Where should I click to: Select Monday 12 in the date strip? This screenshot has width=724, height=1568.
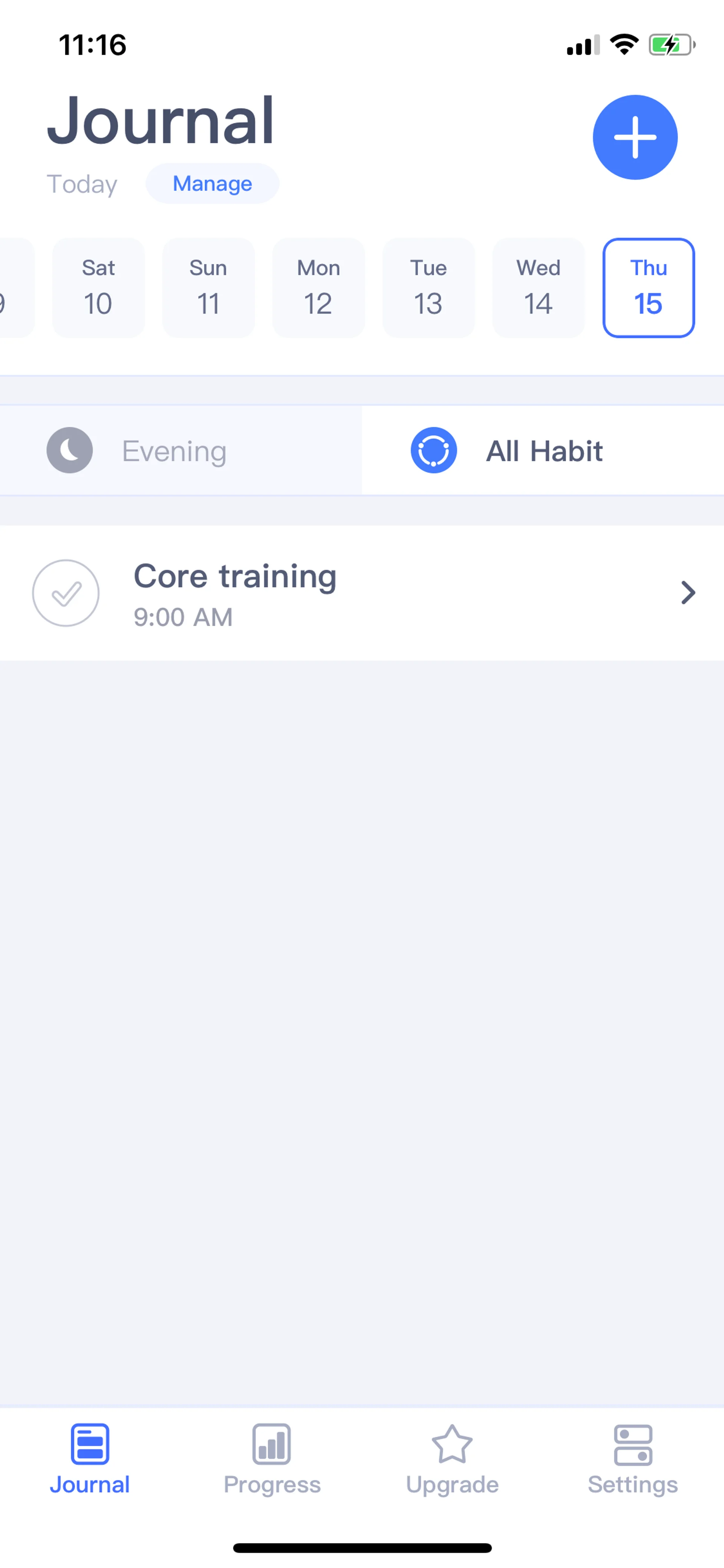[318, 287]
